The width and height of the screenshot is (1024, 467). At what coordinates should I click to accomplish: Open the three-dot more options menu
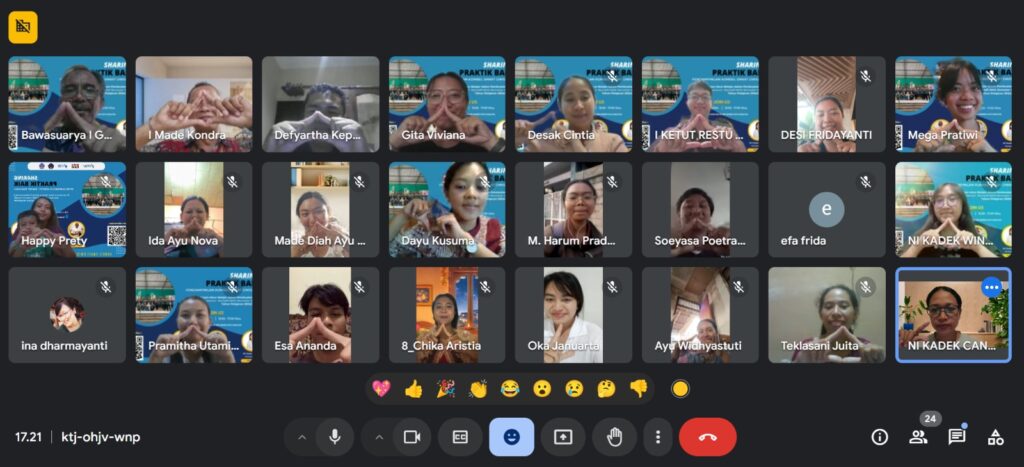658,437
